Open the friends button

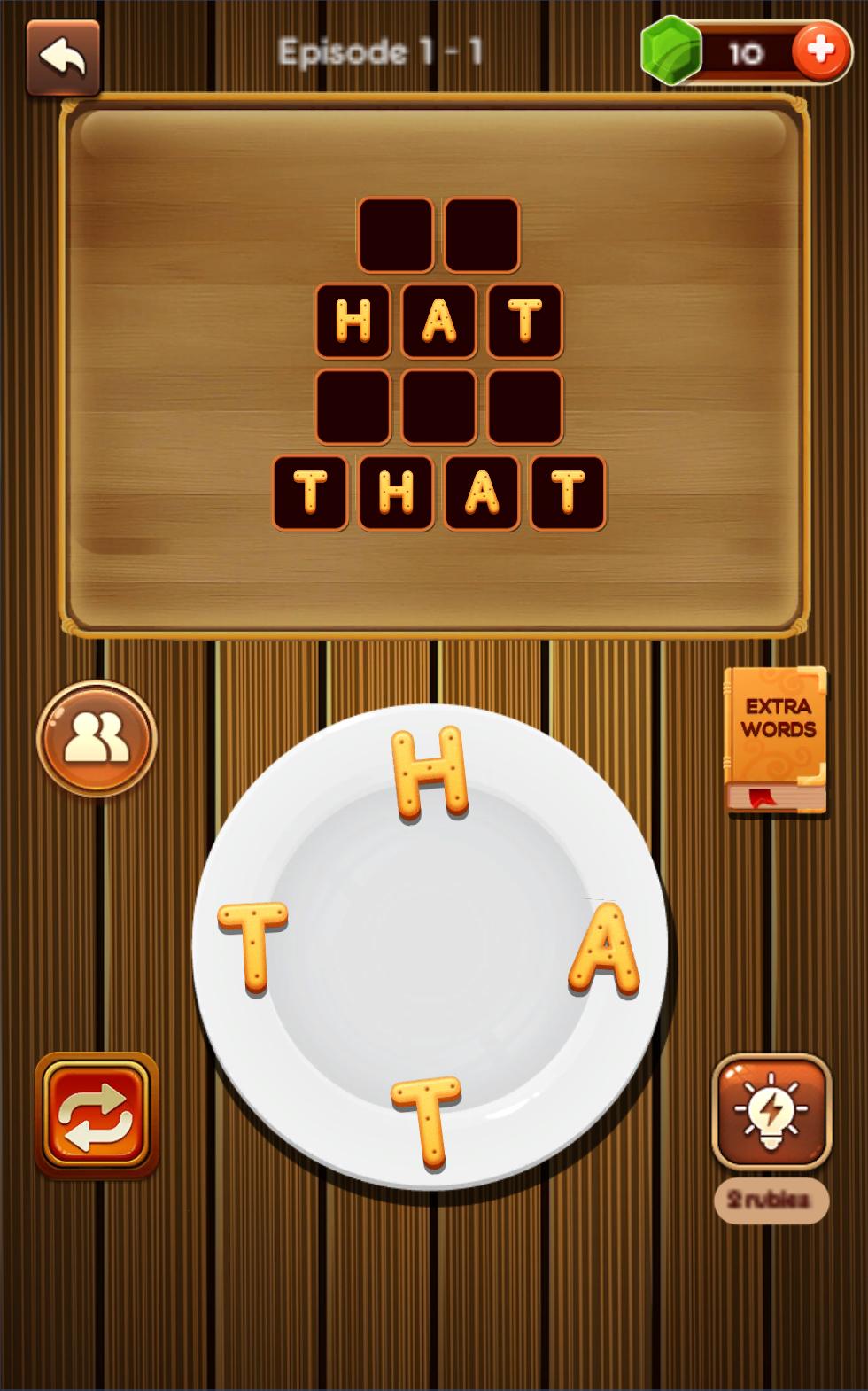pyautogui.click(x=97, y=738)
